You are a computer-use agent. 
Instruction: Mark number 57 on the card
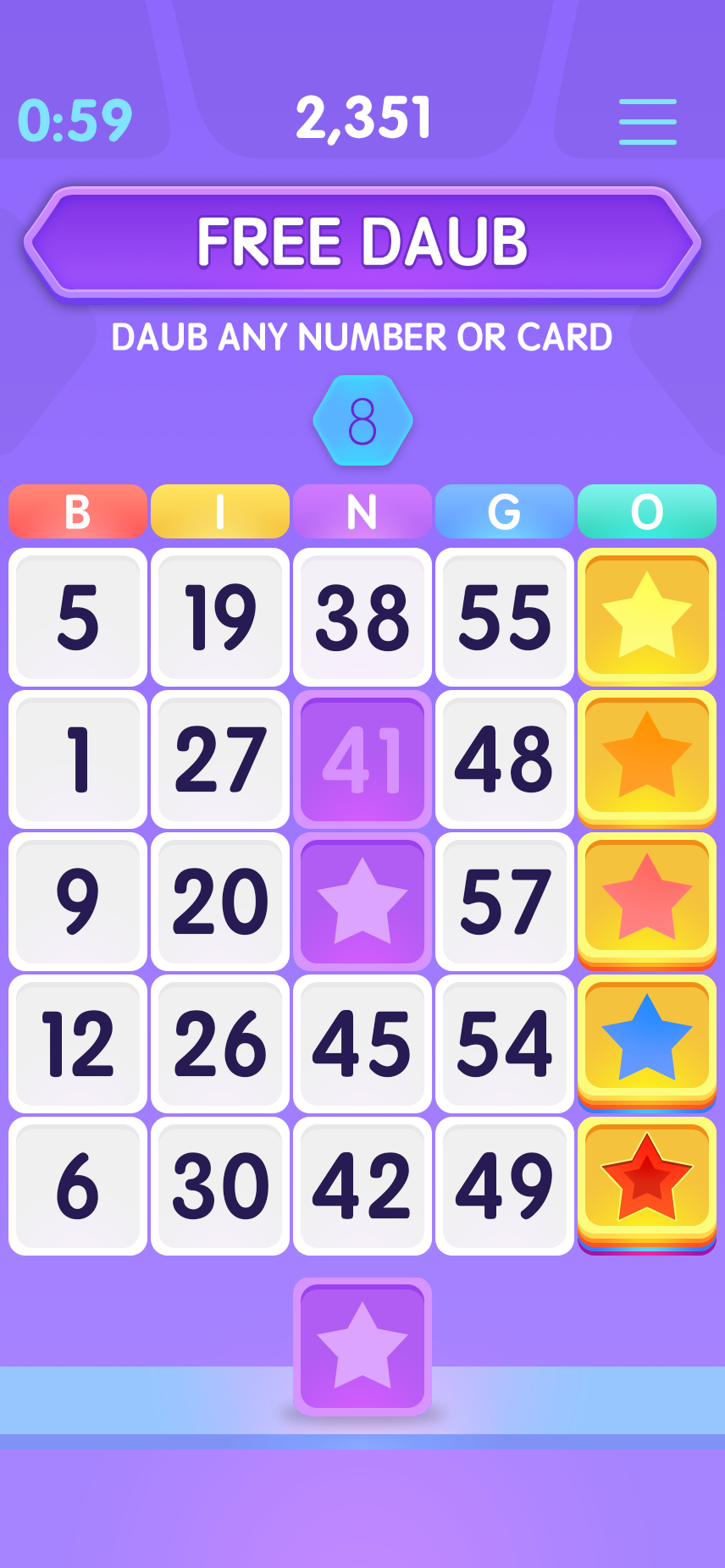505,902
